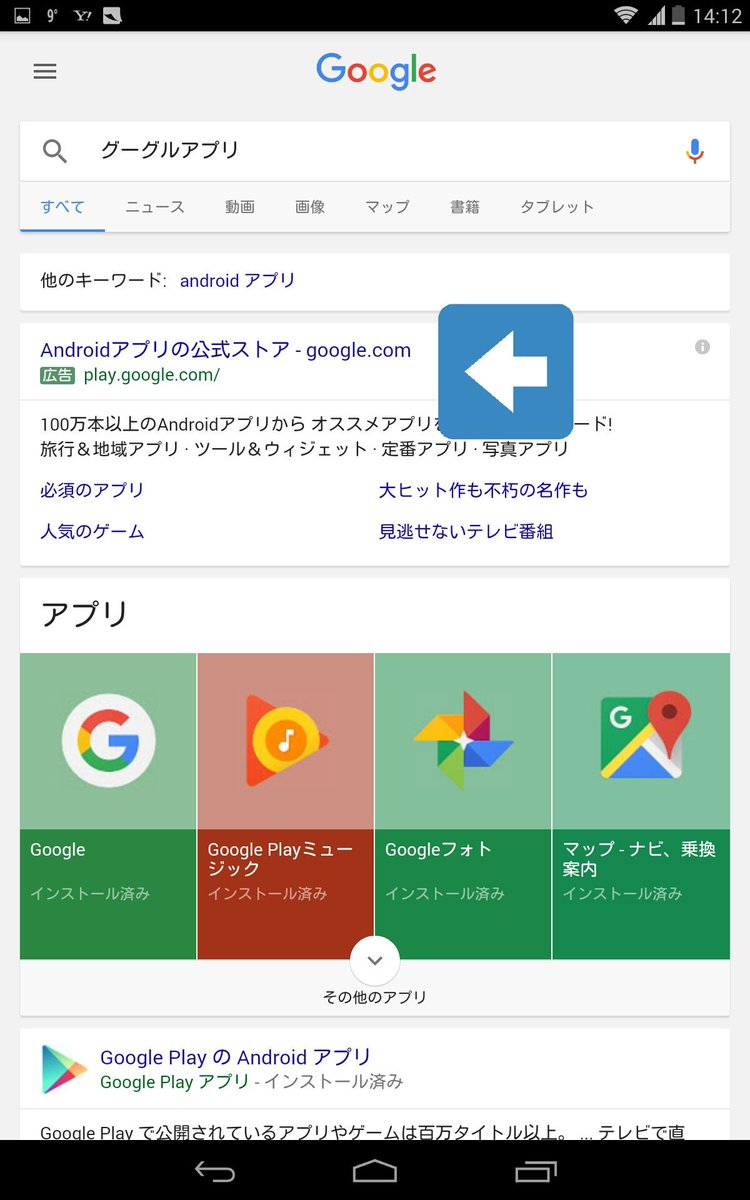The image size is (750, 1200).
Task: Open the マップ tab
Action: coord(387,207)
